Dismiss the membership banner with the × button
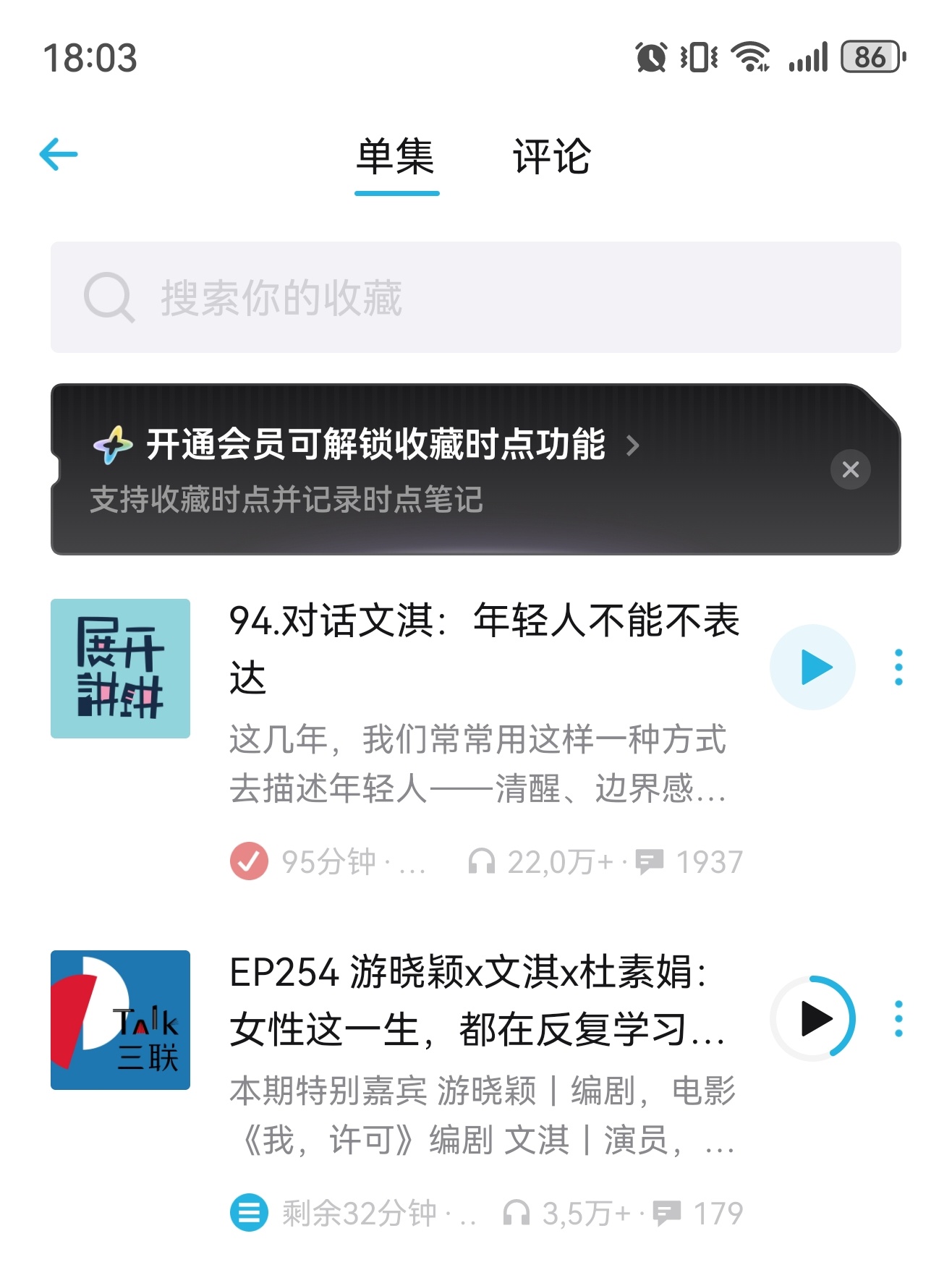Screen dimensions: 952x1283 [x=850, y=470]
